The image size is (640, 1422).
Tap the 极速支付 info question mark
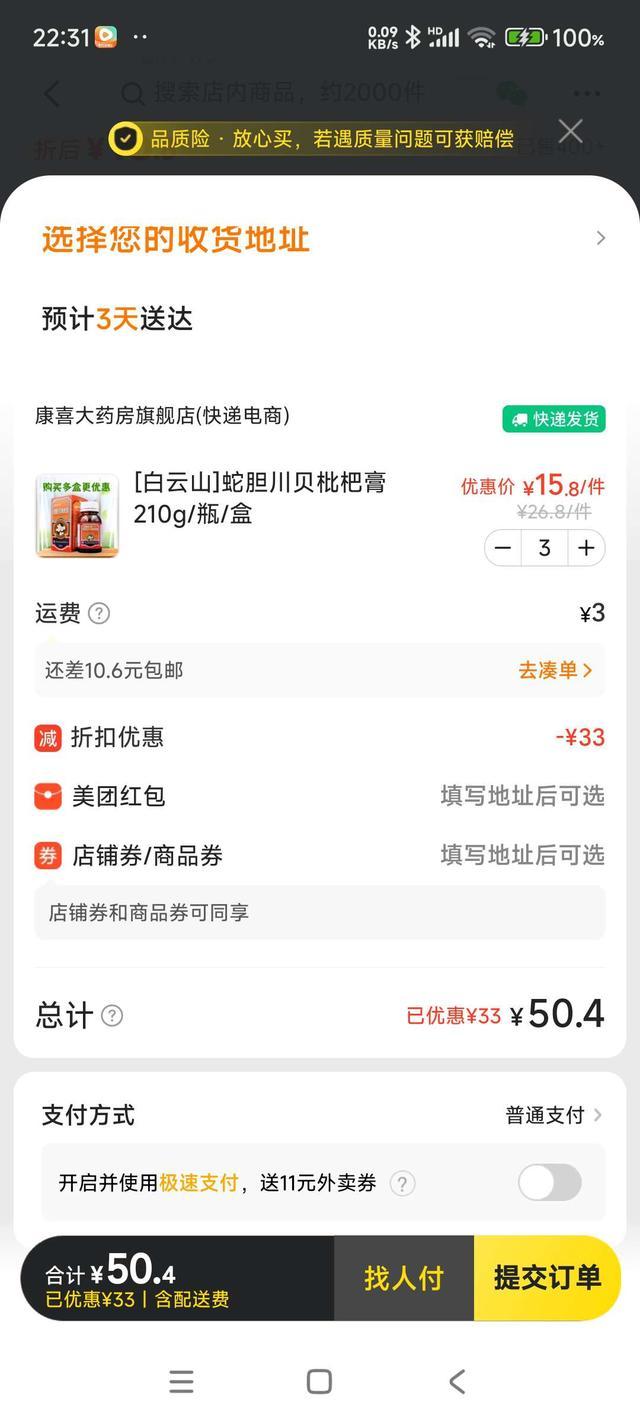(x=402, y=1184)
